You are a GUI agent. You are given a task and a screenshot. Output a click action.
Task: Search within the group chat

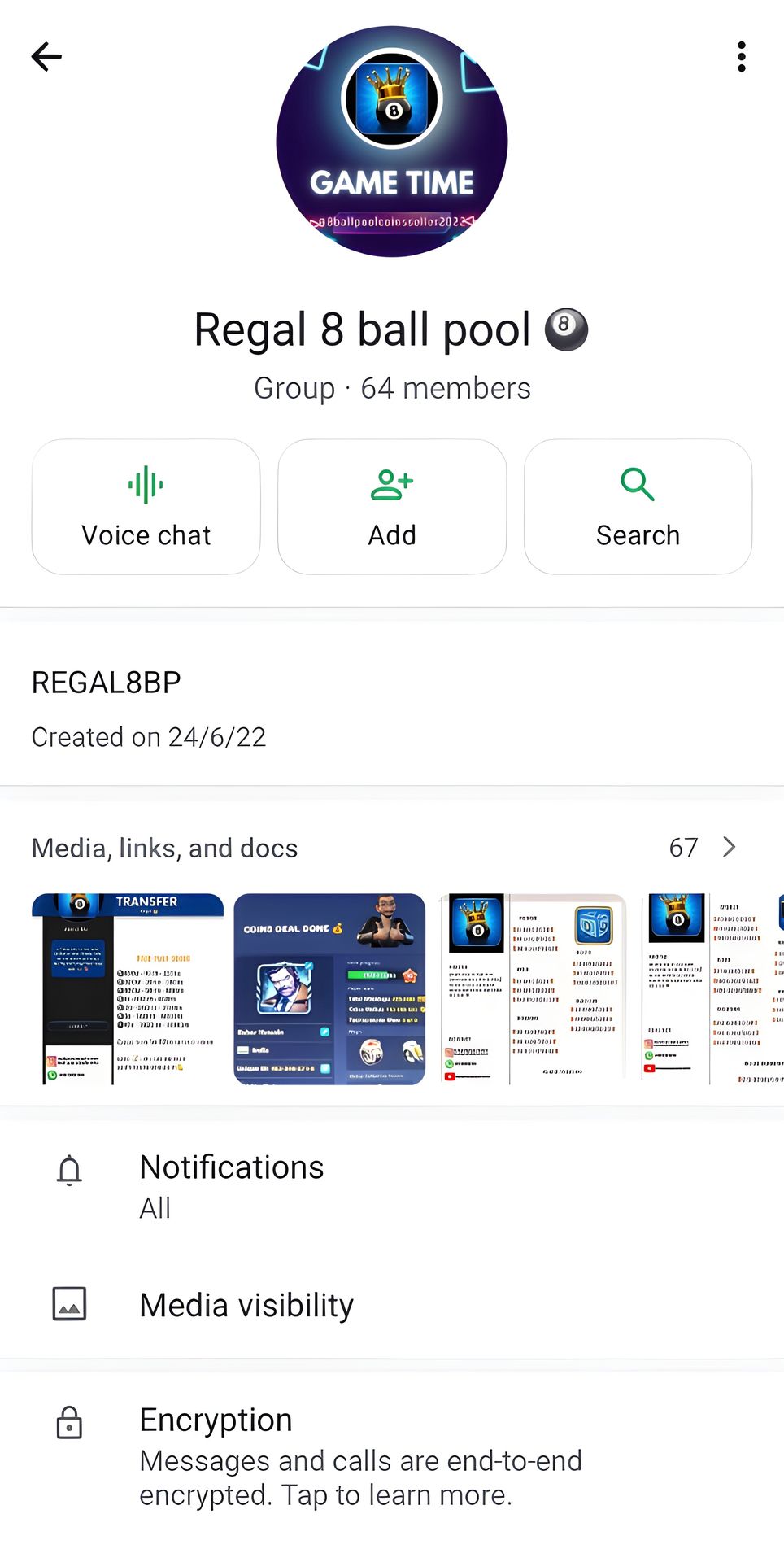(x=638, y=507)
